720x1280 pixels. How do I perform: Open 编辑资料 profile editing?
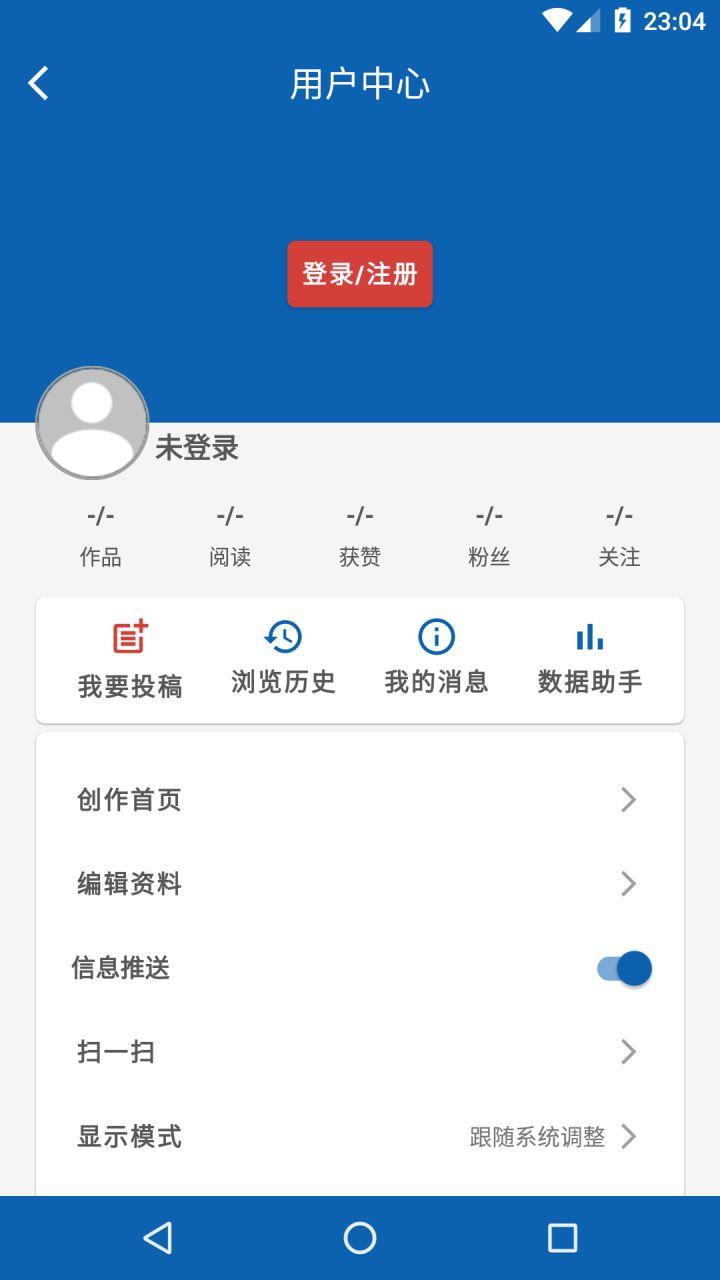coord(127,884)
